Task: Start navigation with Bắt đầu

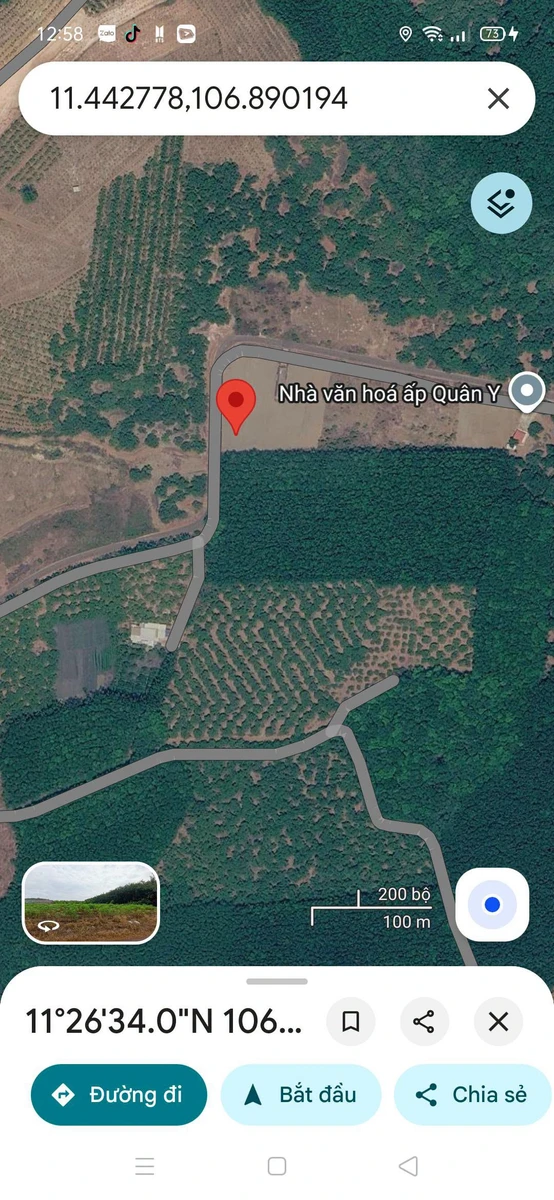Action: click(x=300, y=1095)
